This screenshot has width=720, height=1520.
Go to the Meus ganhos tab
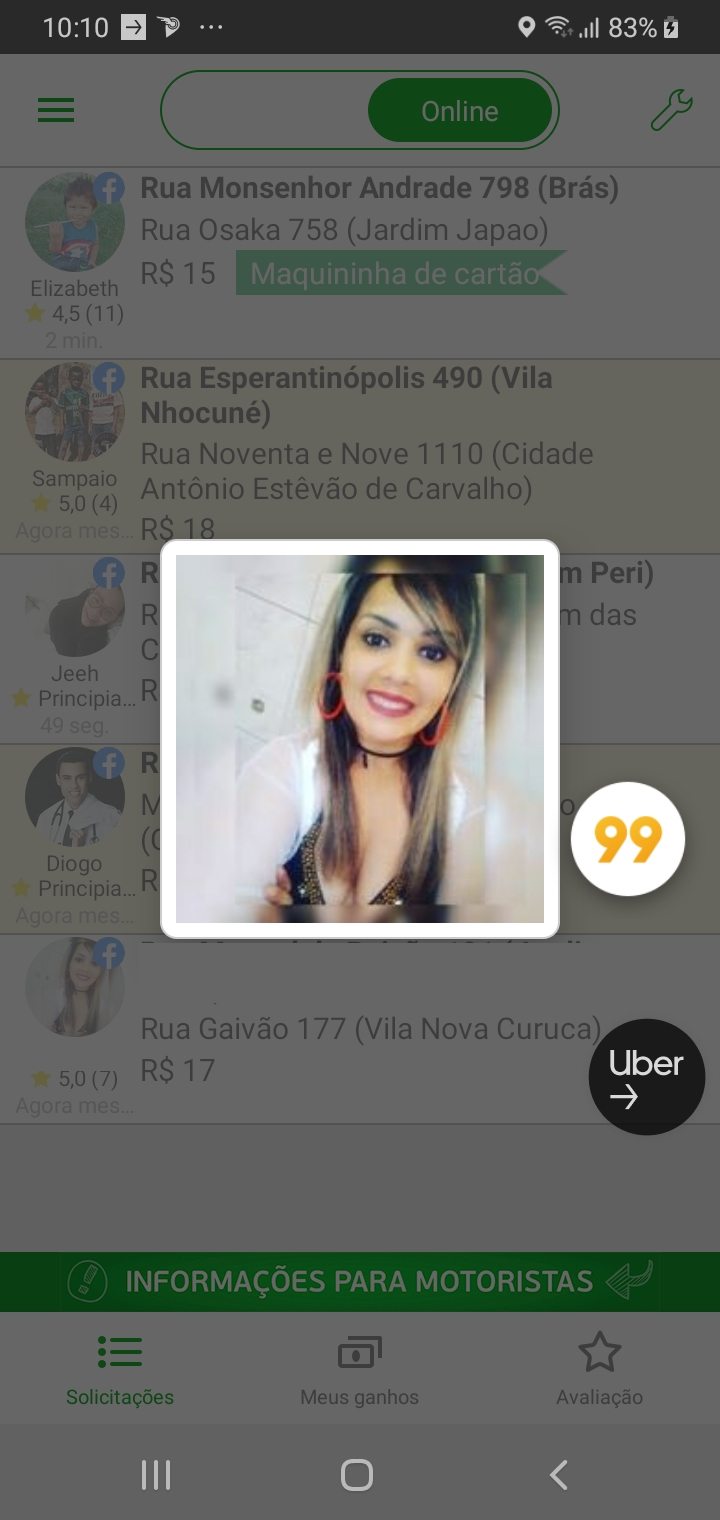point(360,1370)
